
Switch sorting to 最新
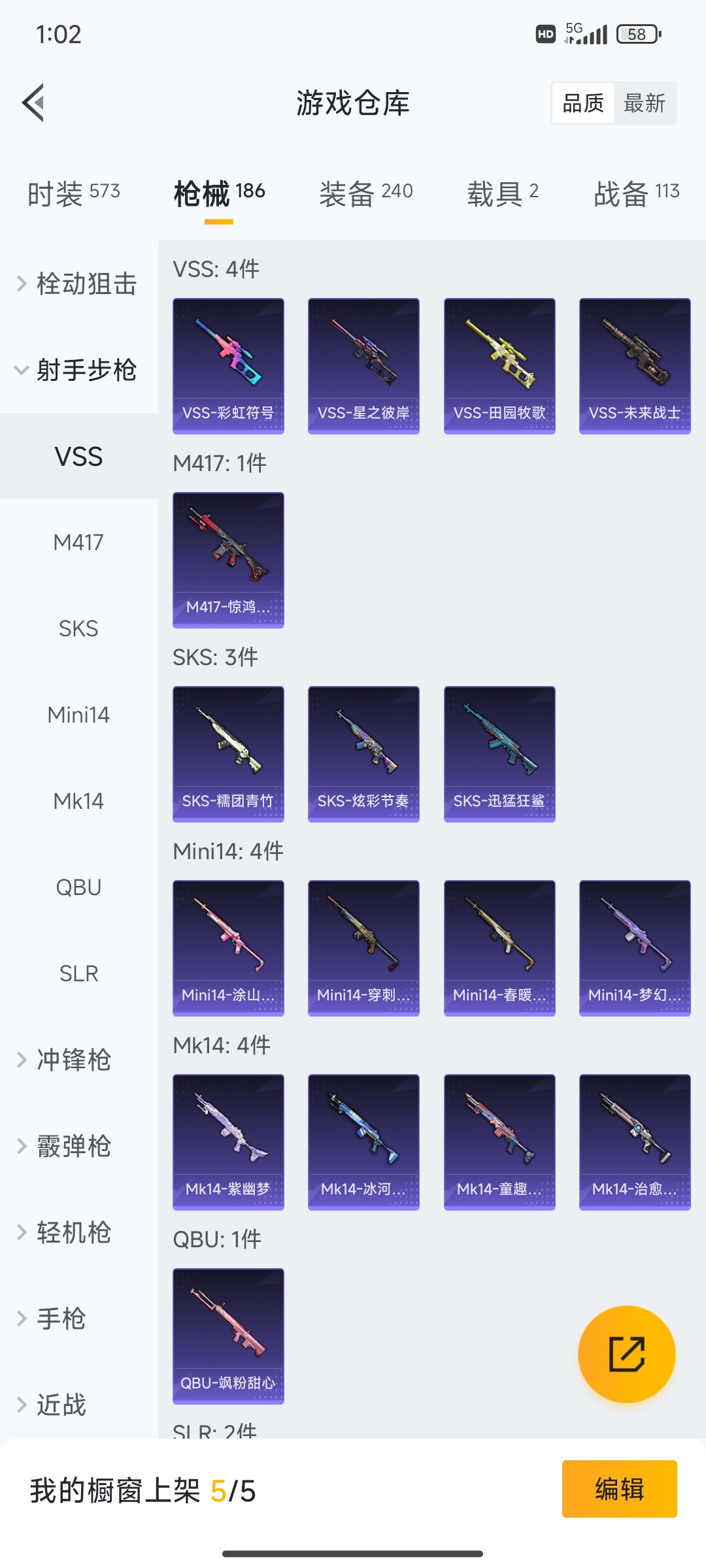pyautogui.click(x=644, y=103)
